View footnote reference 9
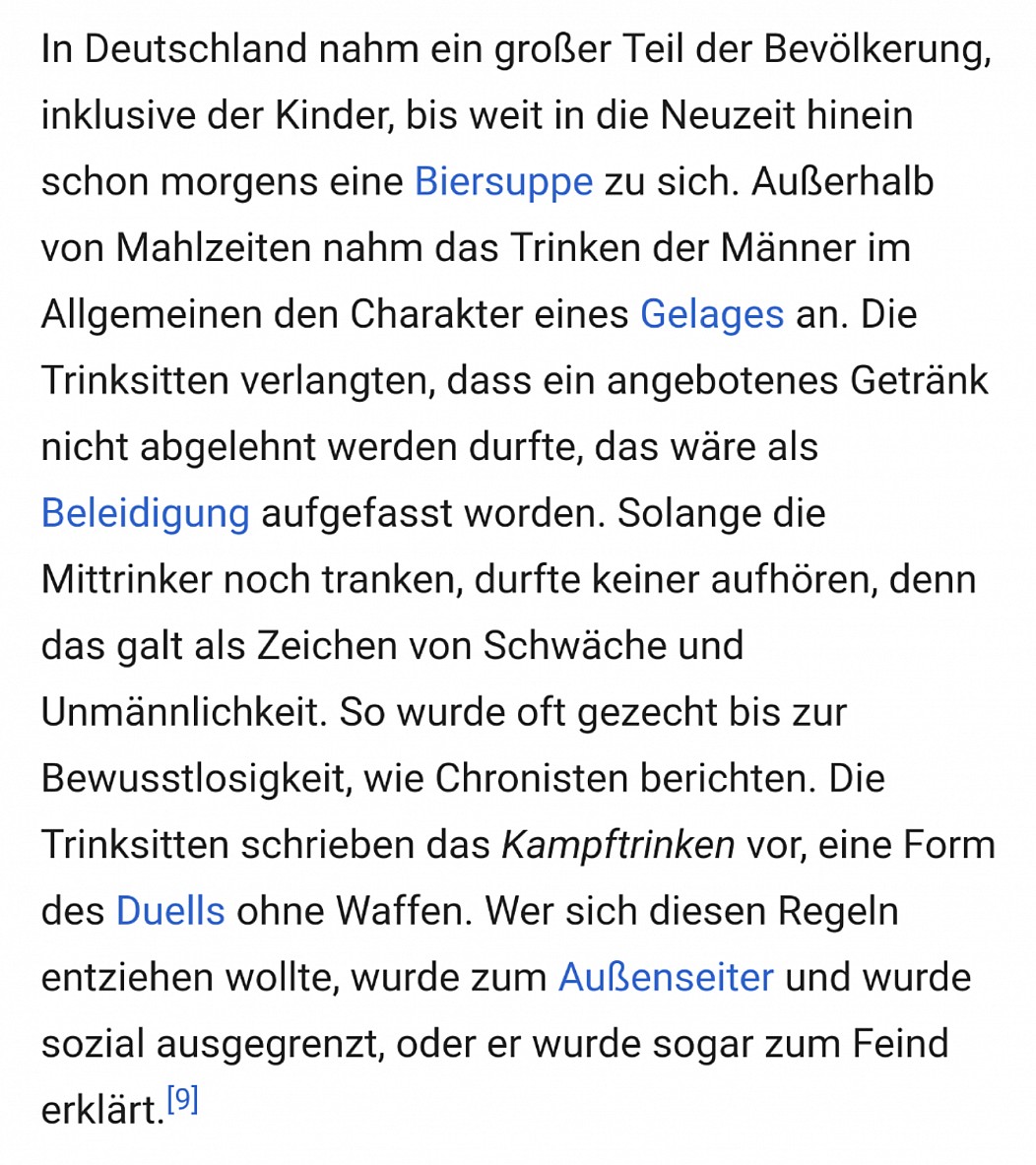The height and width of the screenshot is (1165, 1036). [x=183, y=1098]
